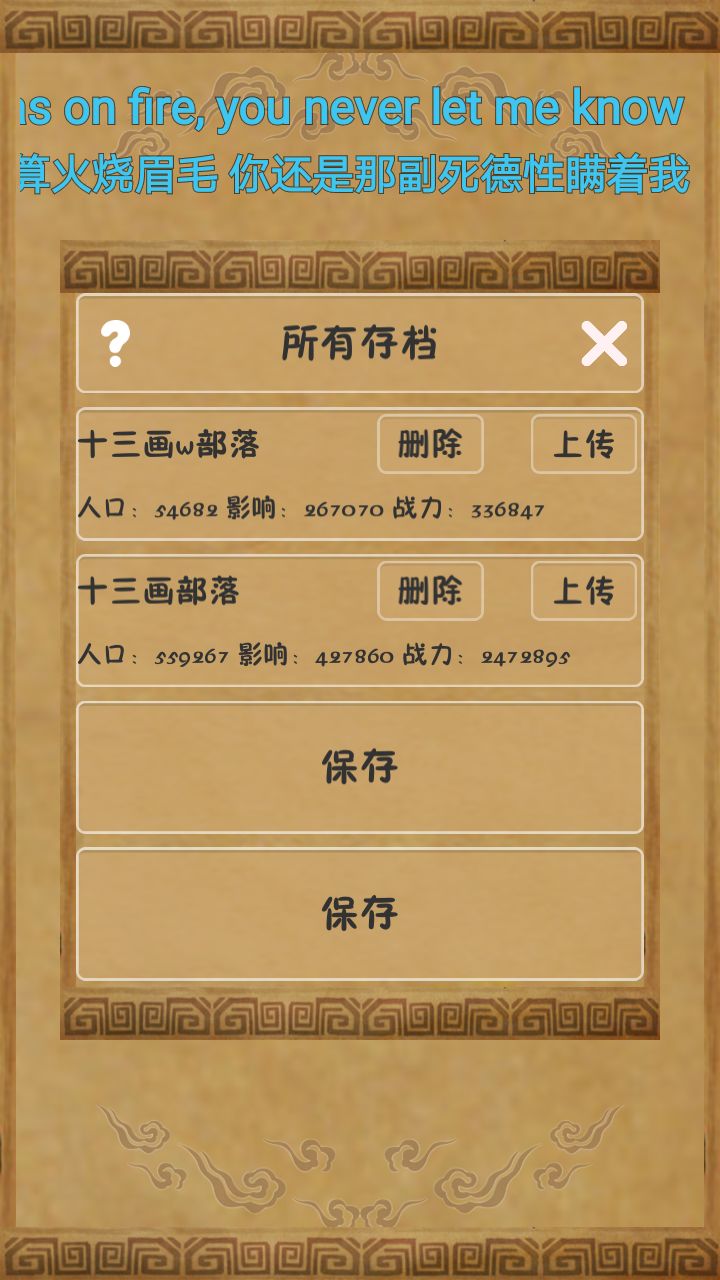Open the 十三画部落 save card panel
Screen dimensions: 720x1280
[358, 620]
